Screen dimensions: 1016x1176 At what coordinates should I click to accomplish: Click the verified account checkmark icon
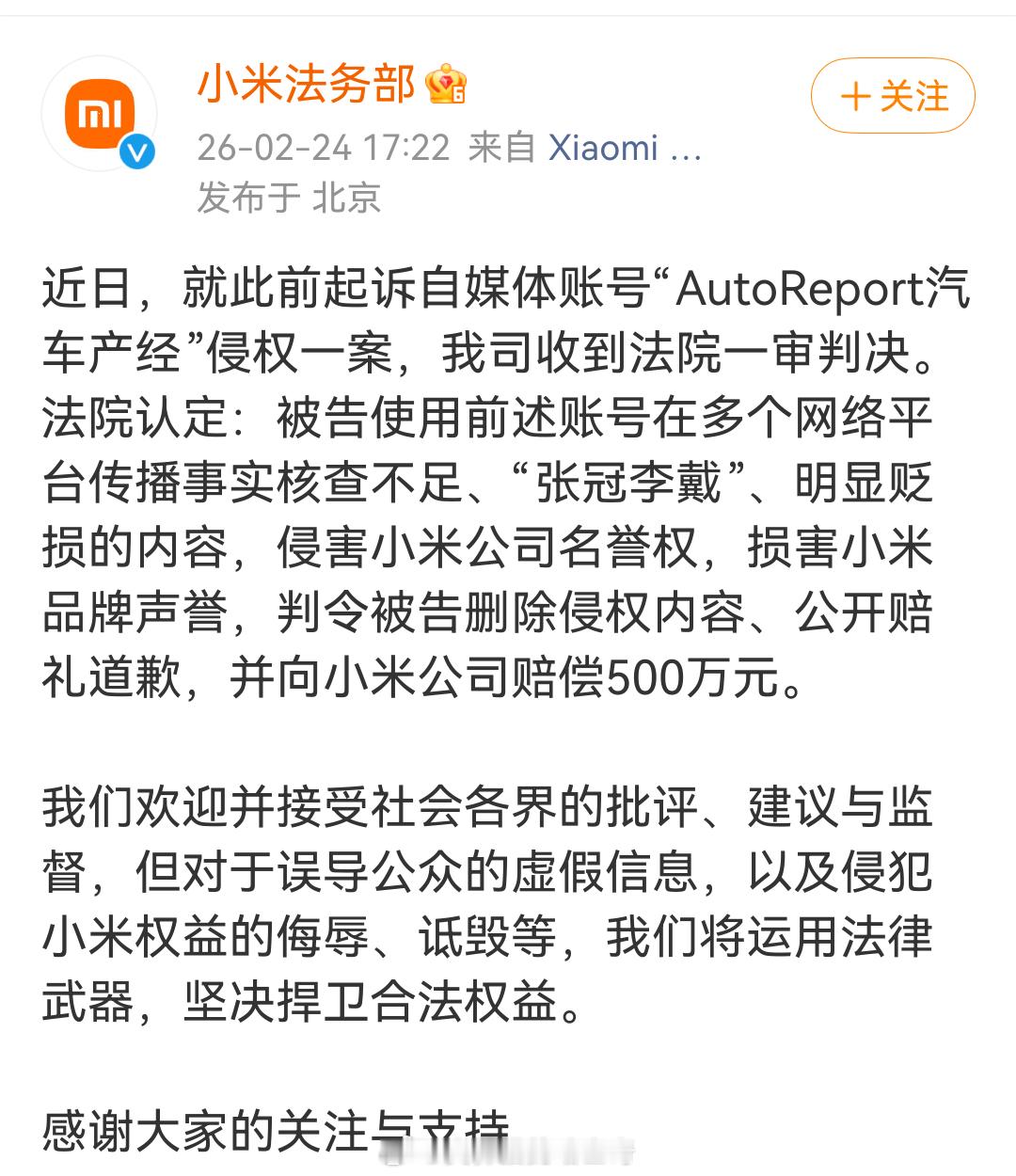pos(136,151)
